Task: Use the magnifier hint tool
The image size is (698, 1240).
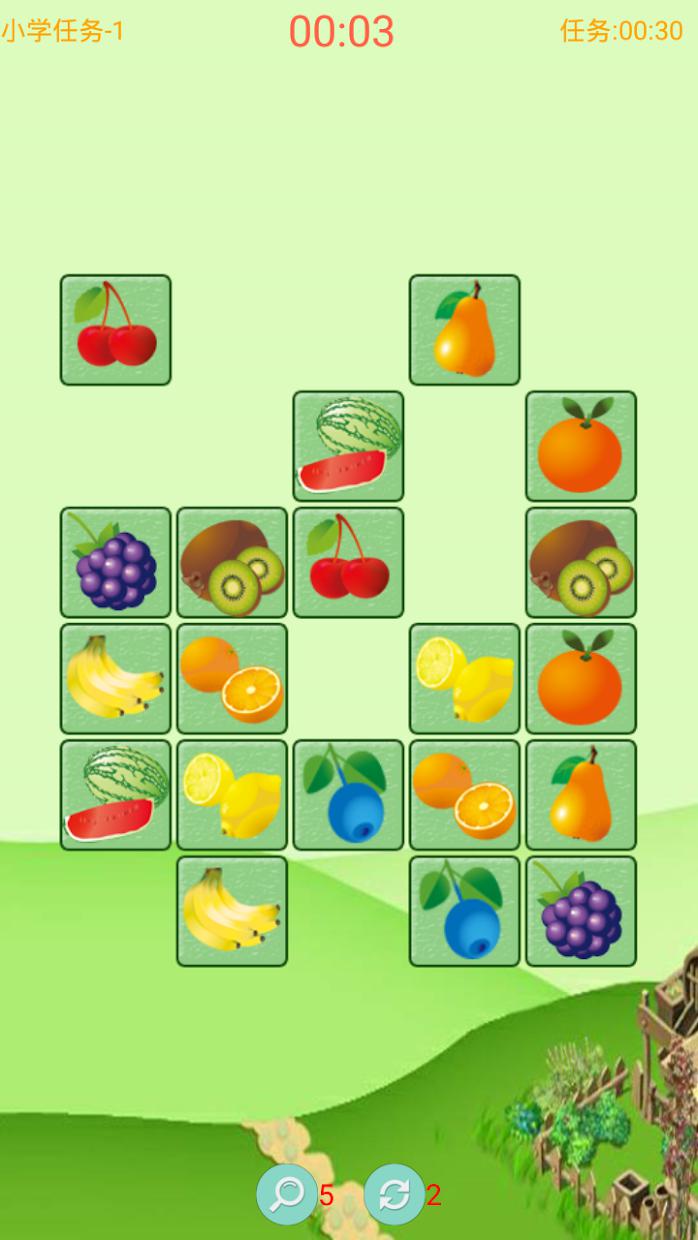Action: 287,1194
